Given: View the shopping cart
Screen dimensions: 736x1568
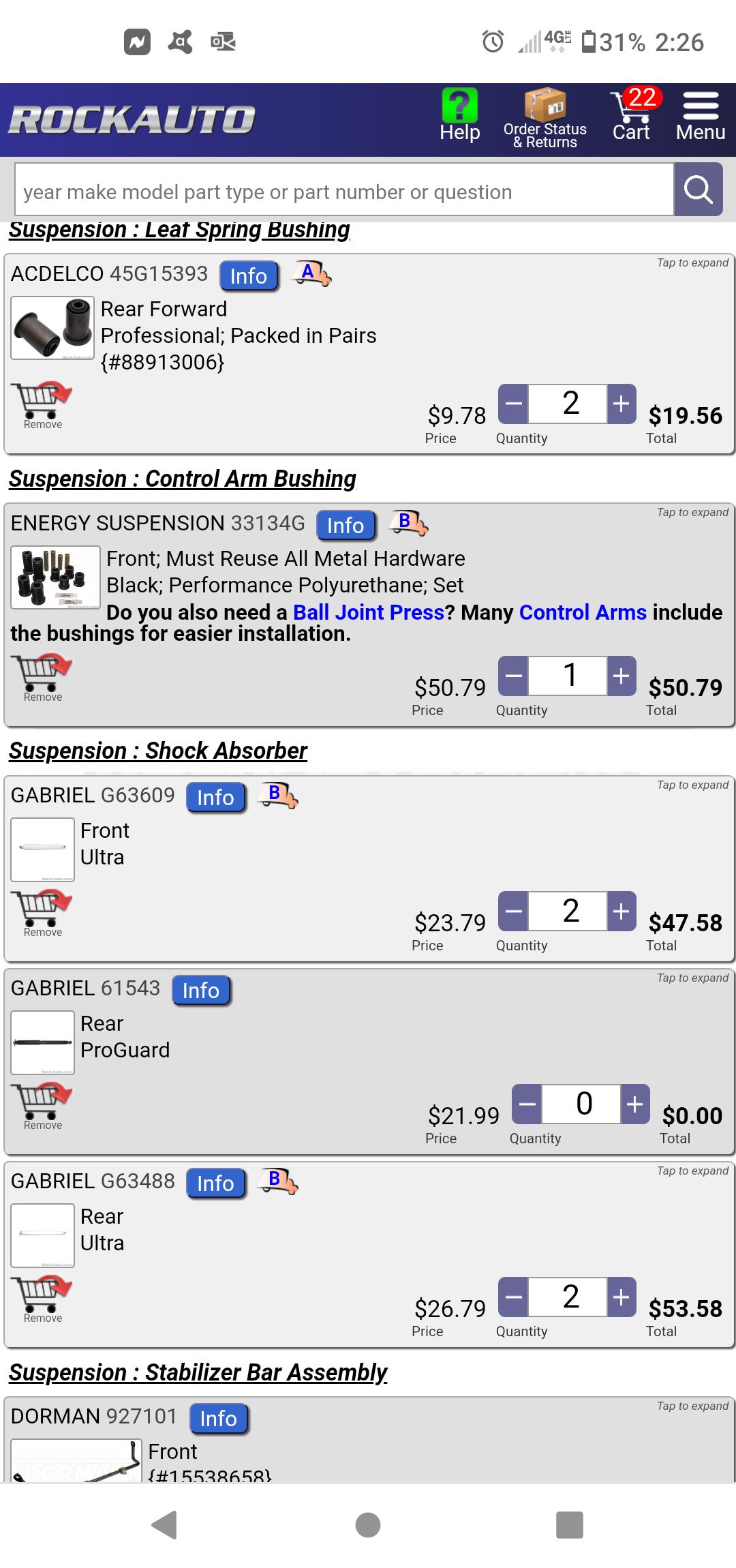Looking at the screenshot, I should pos(632,116).
